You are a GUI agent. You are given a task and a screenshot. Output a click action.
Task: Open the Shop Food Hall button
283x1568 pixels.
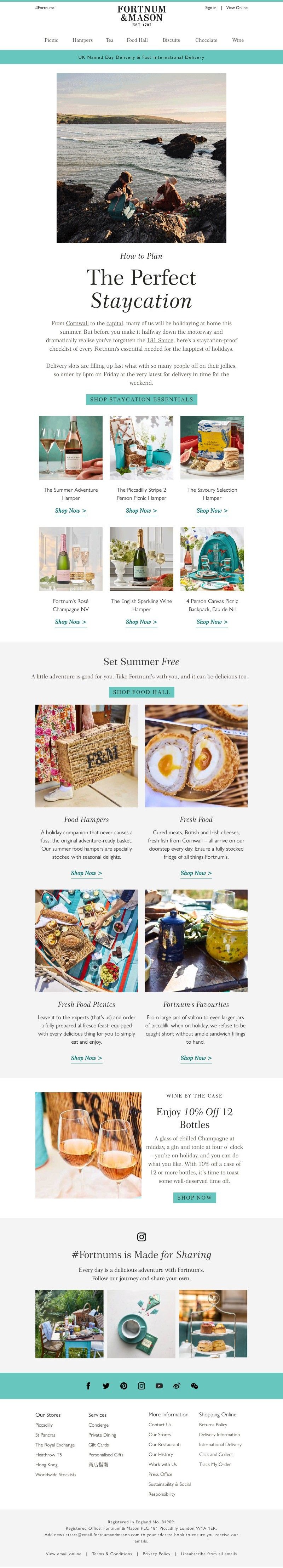coord(141,692)
